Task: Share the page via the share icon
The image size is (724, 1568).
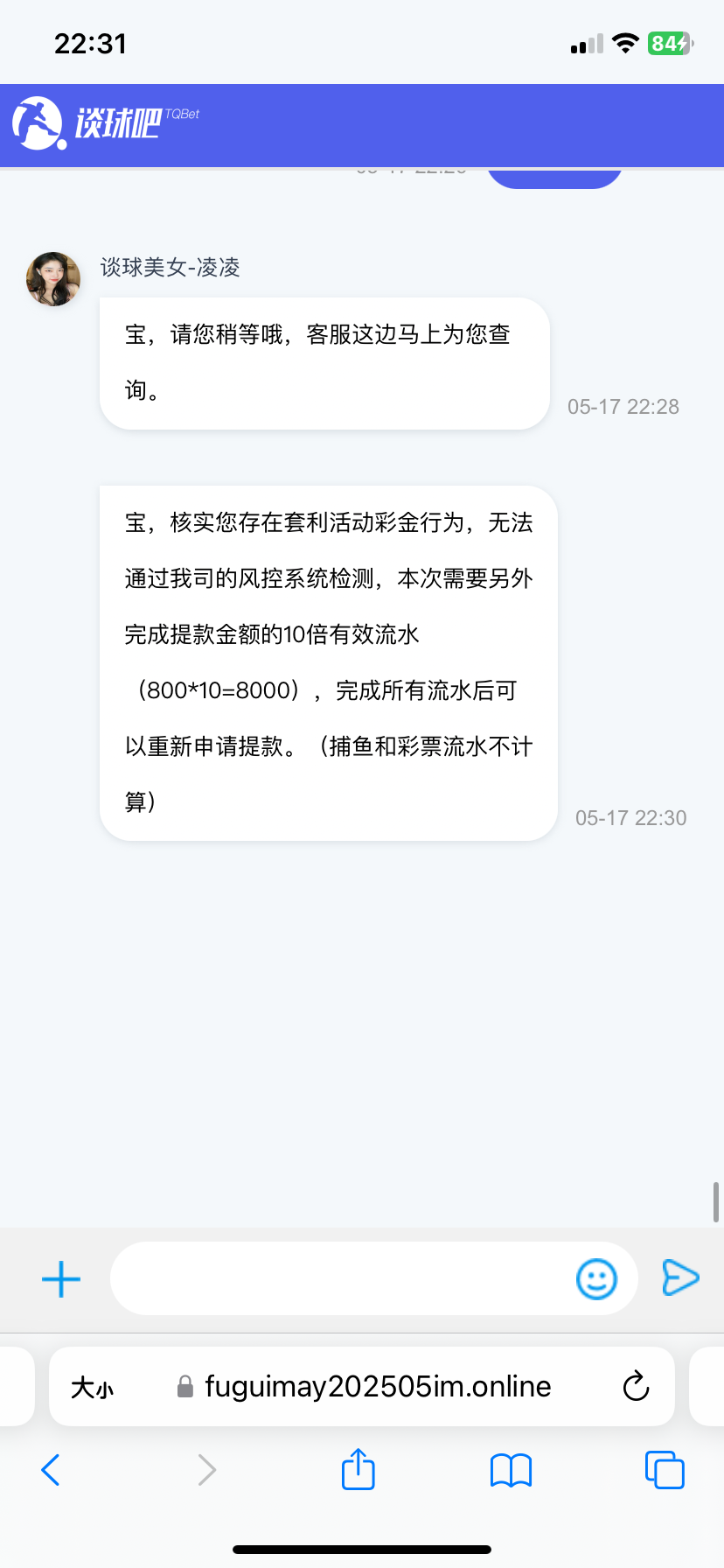Action: tap(358, 1469)
